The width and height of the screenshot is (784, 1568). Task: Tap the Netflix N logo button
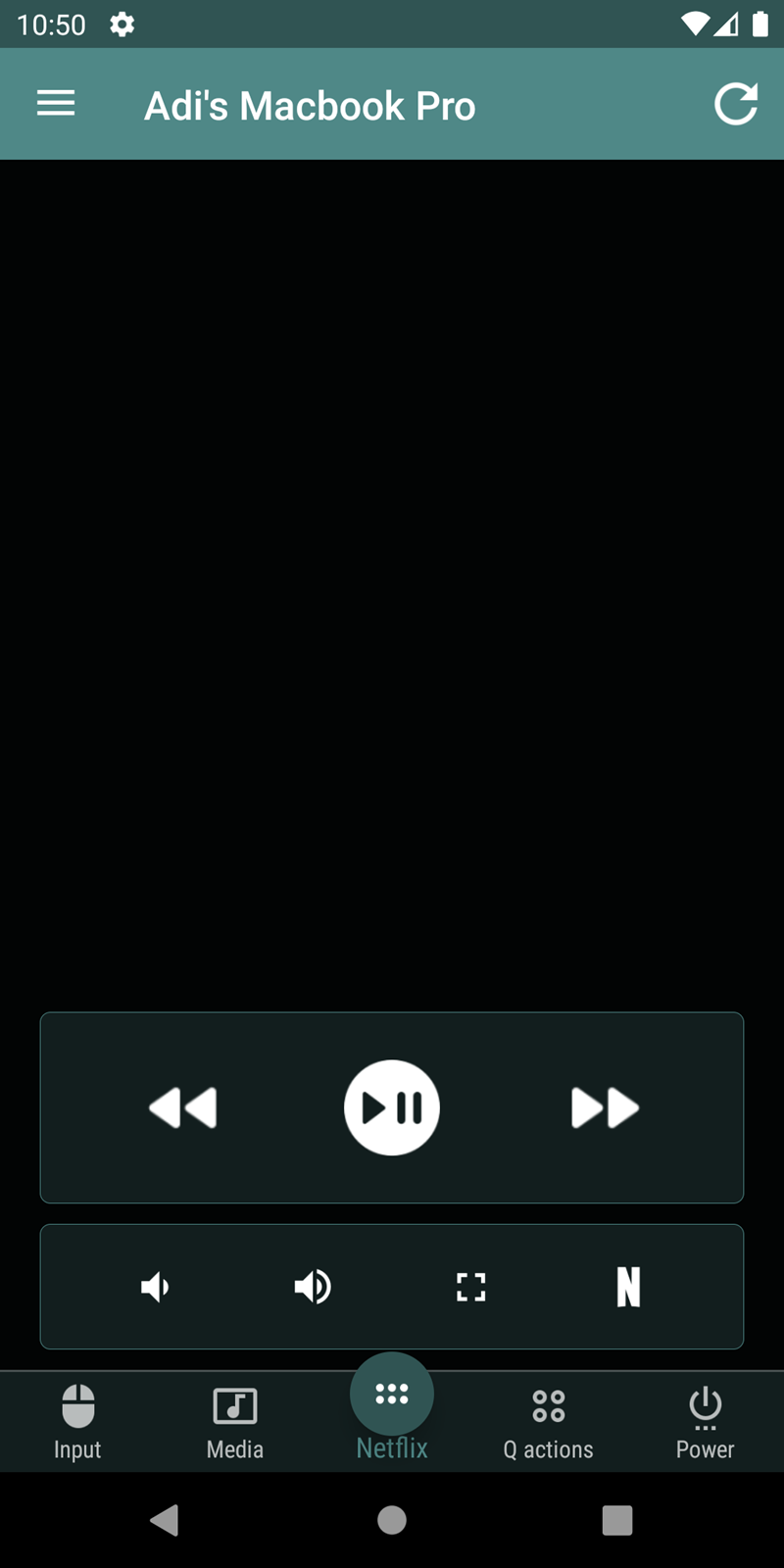pos(628,1287)
